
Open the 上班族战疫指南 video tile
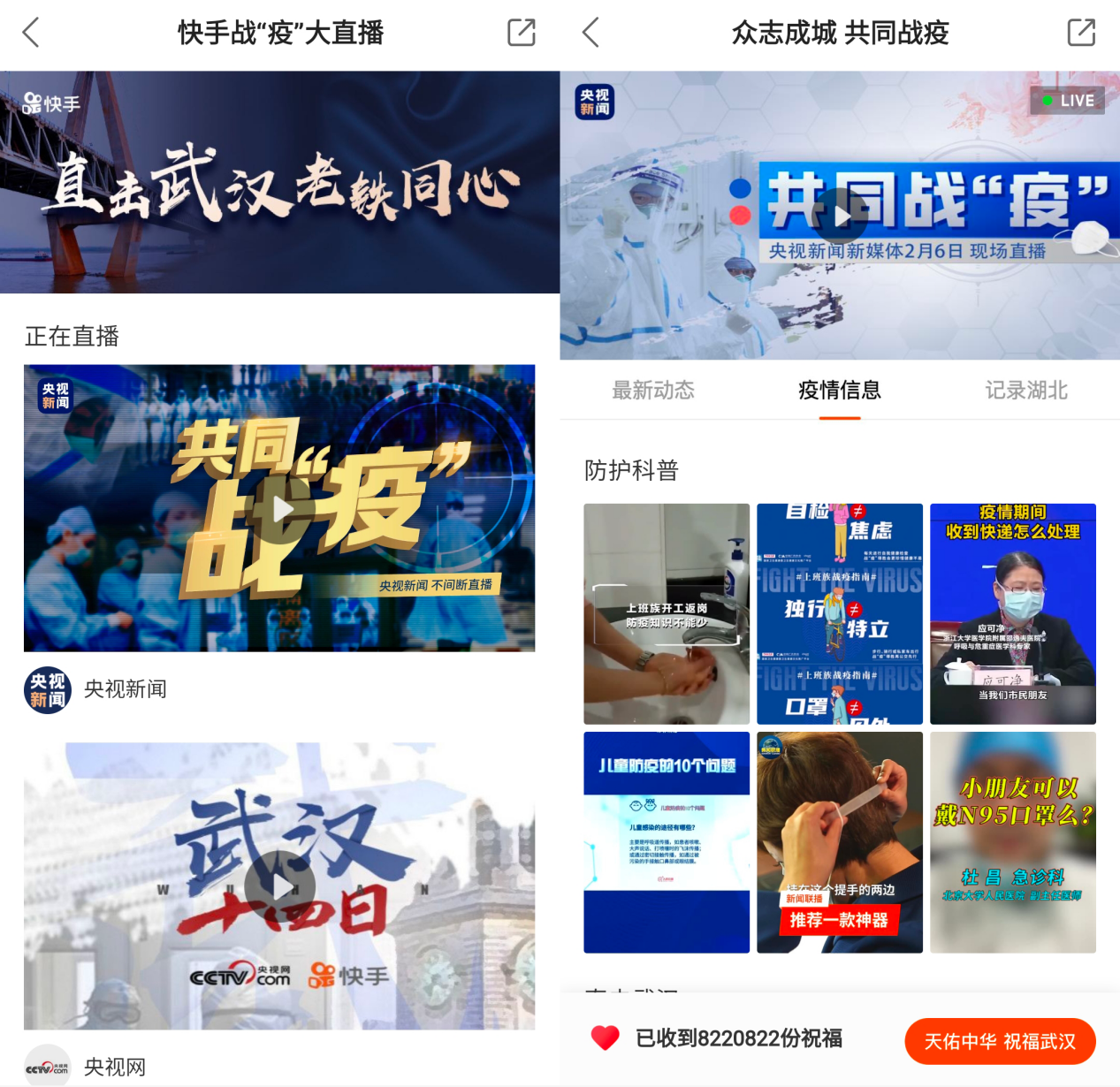point(840,614)
